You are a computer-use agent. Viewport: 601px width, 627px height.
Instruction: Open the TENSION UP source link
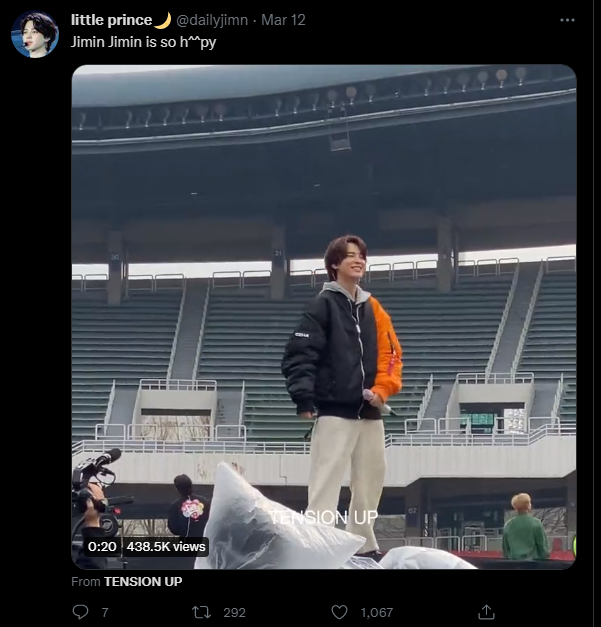point(143,581)
